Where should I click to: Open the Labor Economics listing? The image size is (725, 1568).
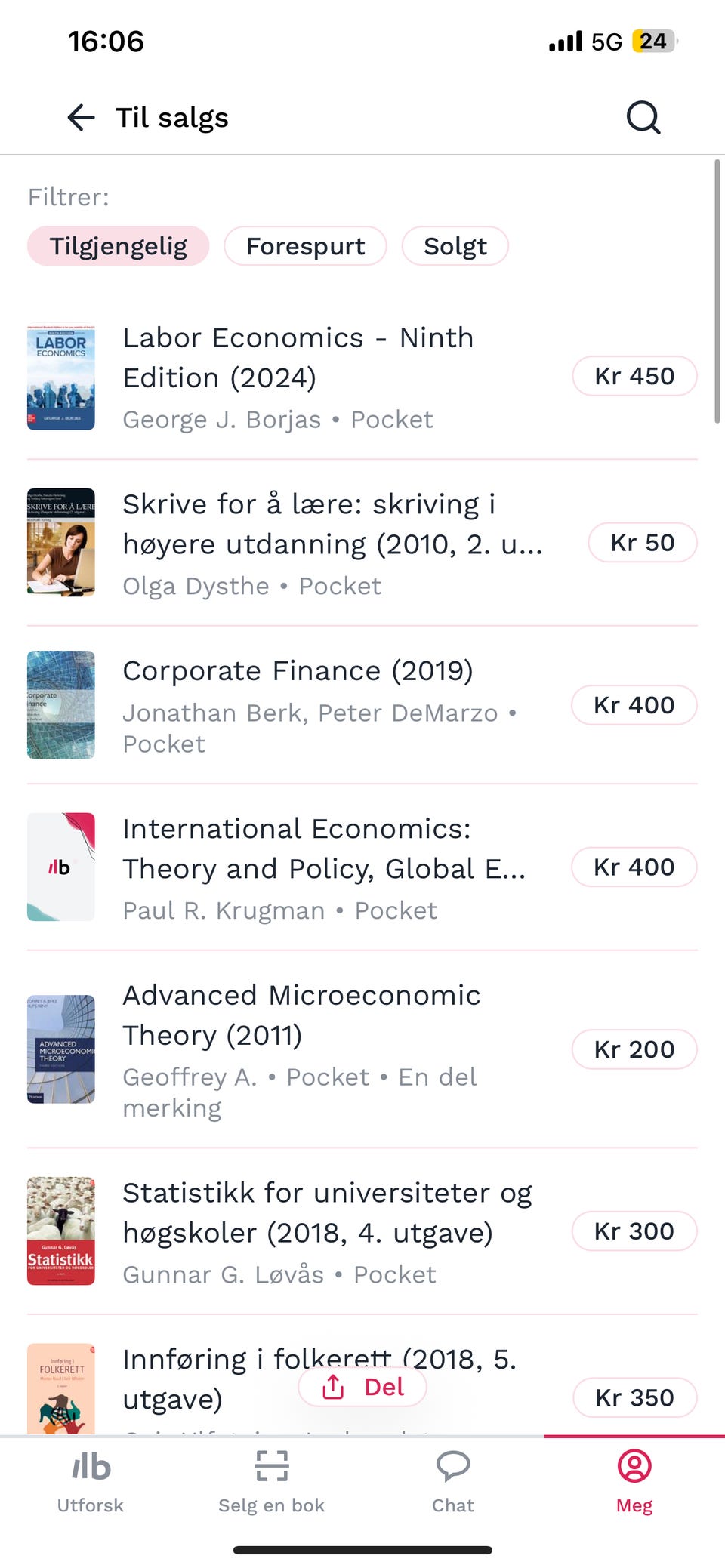[x=298, y=377]
